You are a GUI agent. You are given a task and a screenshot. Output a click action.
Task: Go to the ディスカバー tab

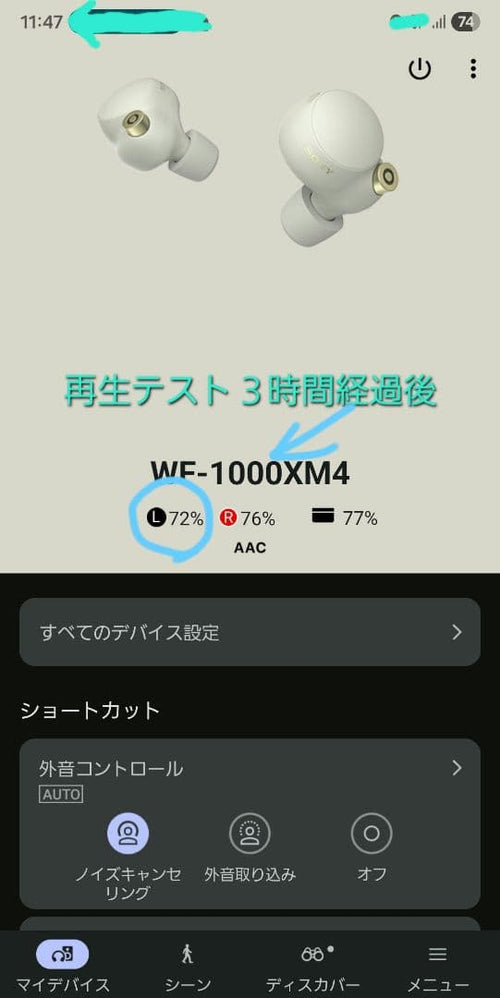point(313,967)
